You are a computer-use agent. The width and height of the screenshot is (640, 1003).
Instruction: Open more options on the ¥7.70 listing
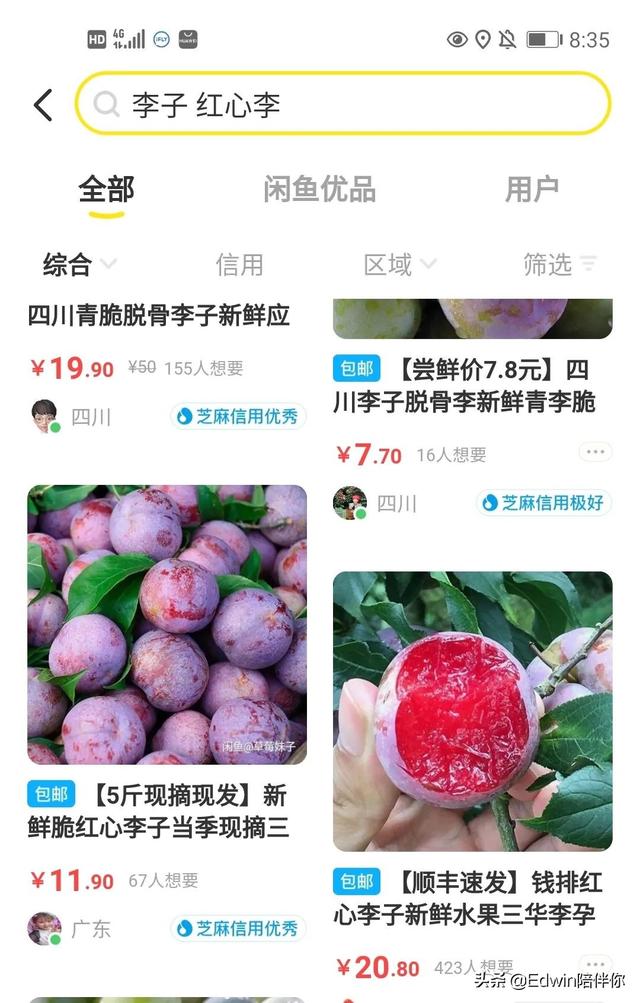595,452
